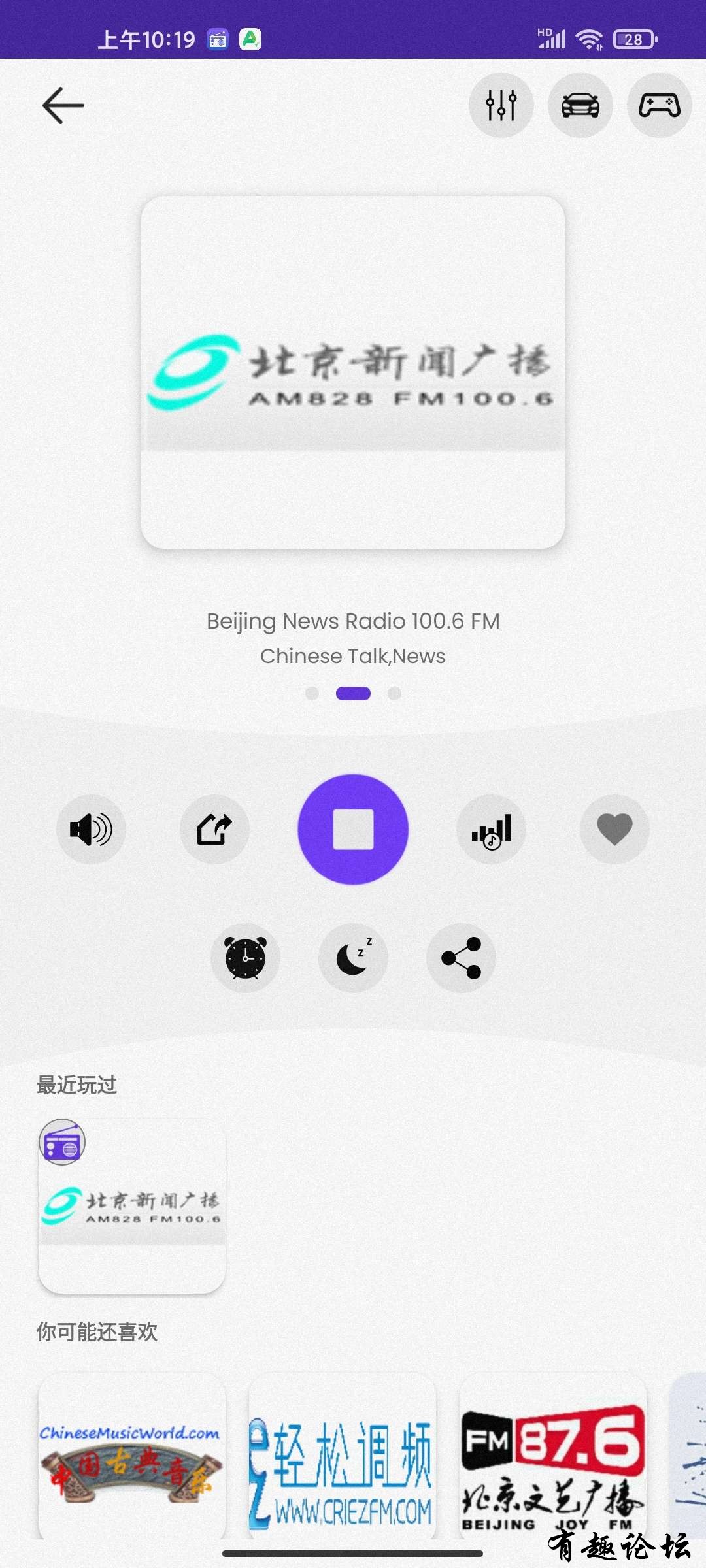The height and width of the screenshot is (1568, 706).
Task: Open the game controller icon
Action: (x=659, y=105)
